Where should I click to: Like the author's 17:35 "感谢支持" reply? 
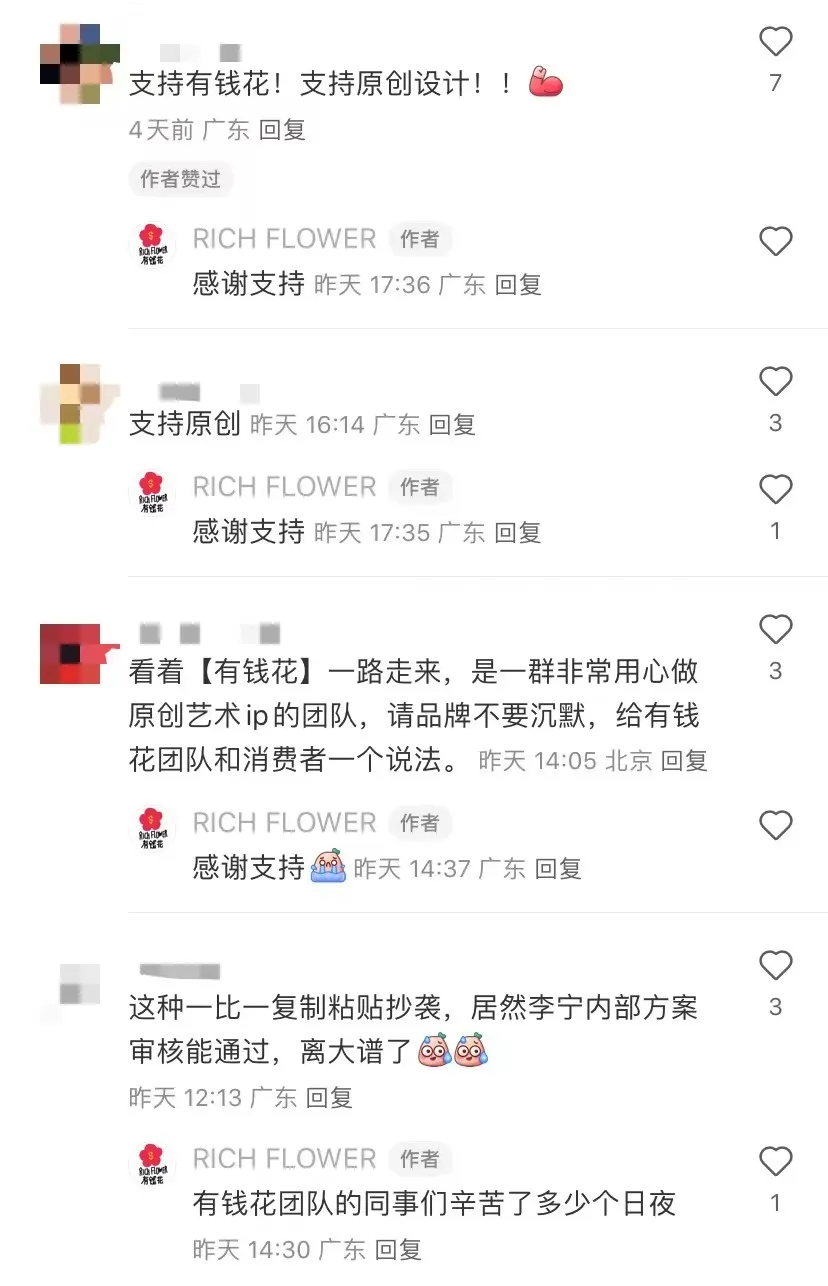(775, 490)
